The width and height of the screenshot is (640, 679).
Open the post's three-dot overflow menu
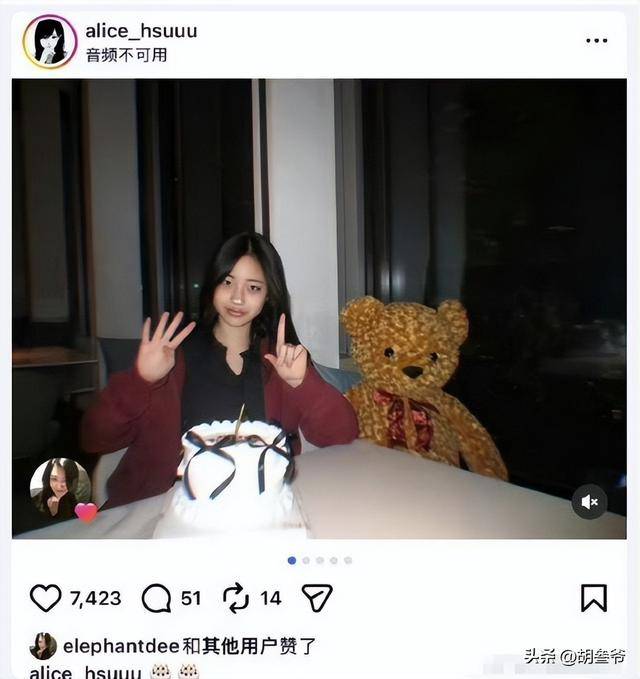coord(596,41)
